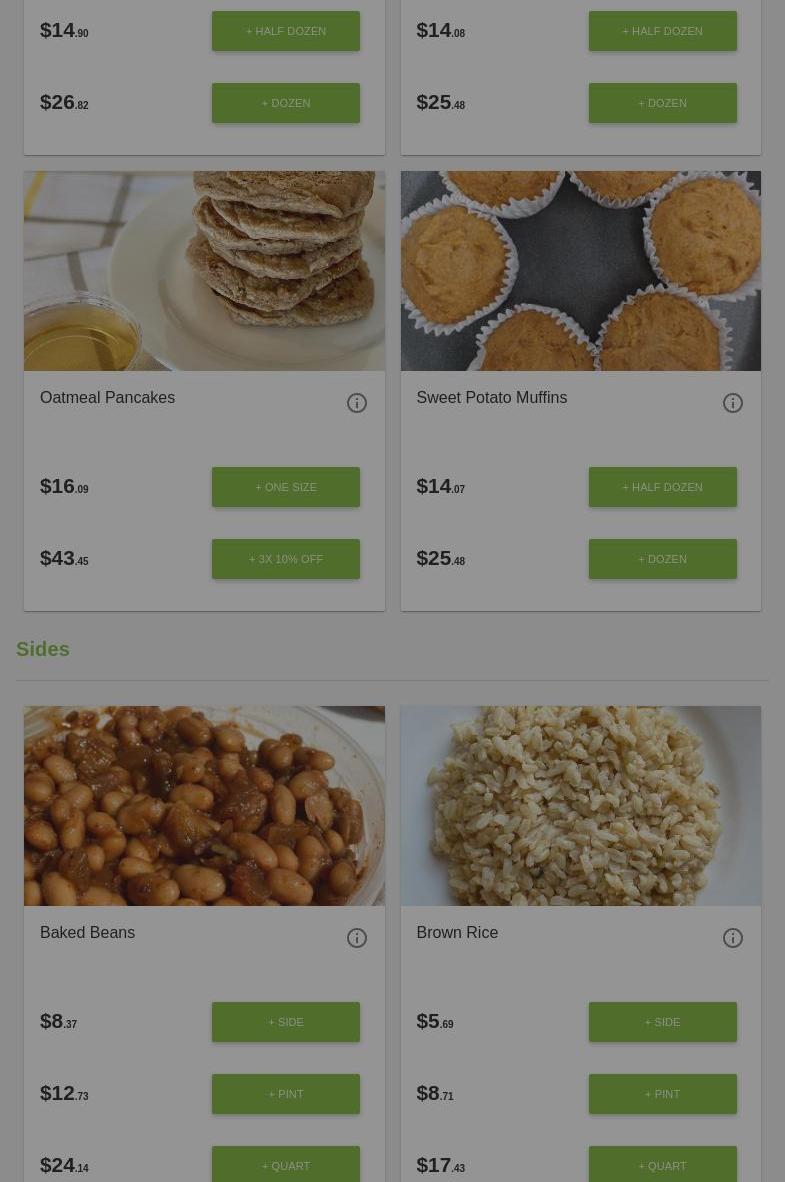Add a quart of Baked Beans
Image resolution: width=785 pixels, height=1182 pixels.
point(286,1165)
